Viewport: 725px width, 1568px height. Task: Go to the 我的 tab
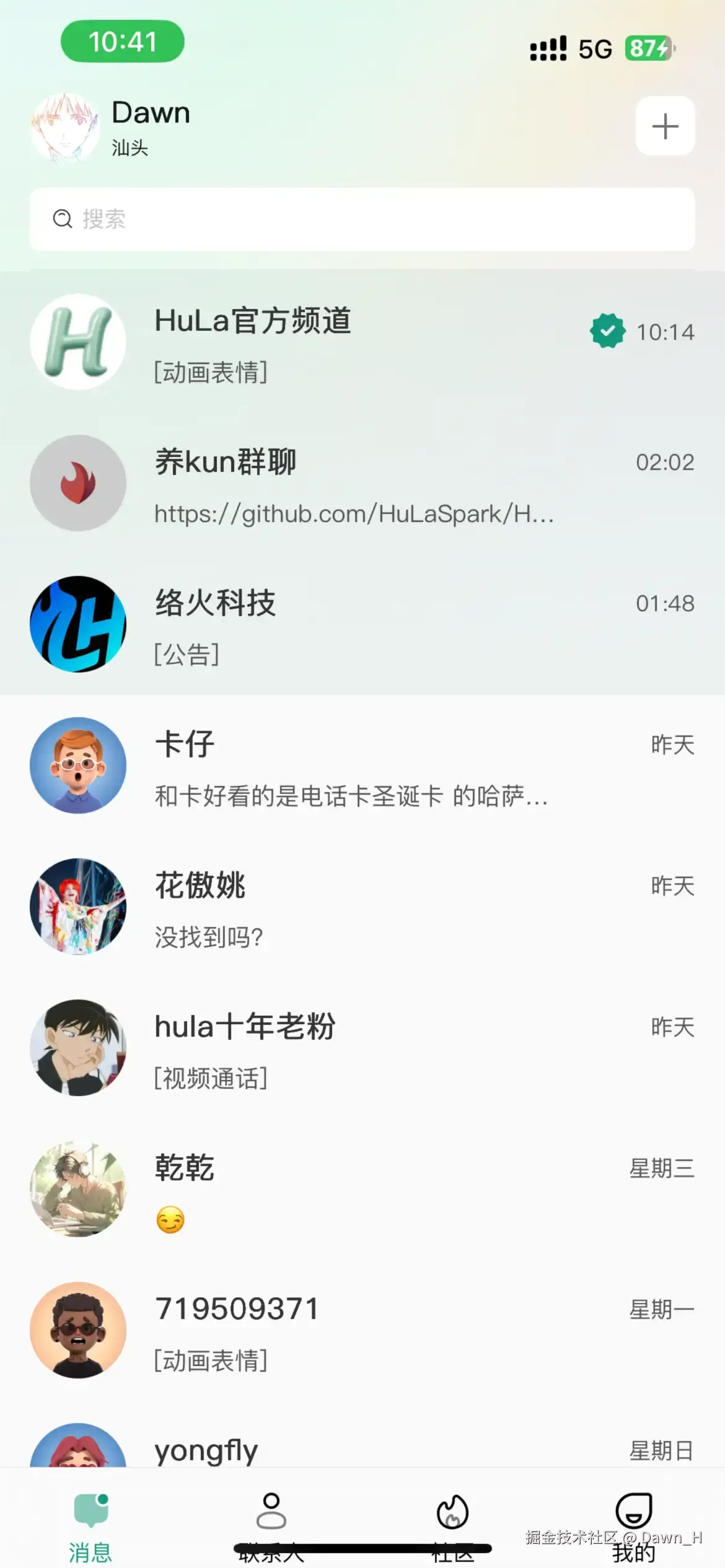tap(633, 1525)
